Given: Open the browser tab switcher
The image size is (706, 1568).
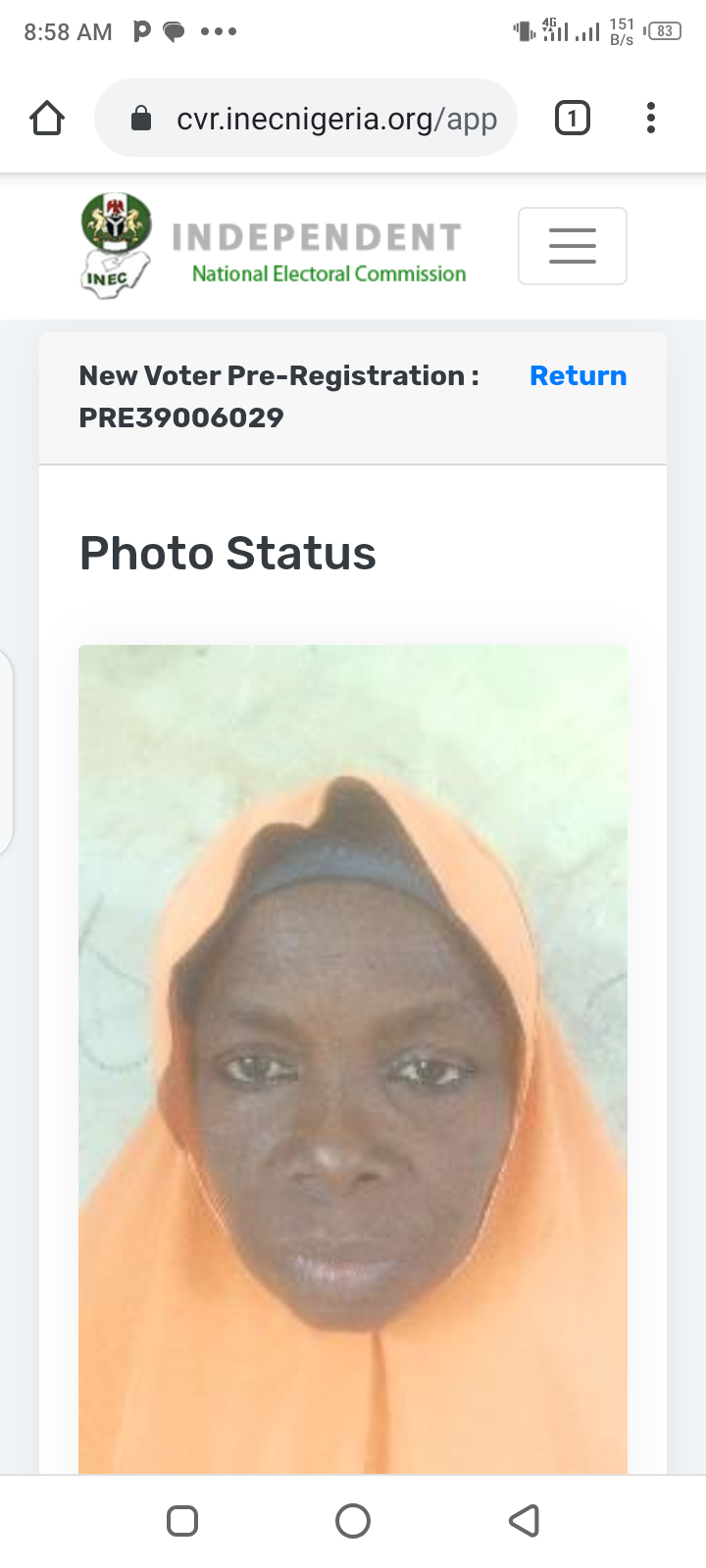Looking at the screenshot, I should pos(573,119).
